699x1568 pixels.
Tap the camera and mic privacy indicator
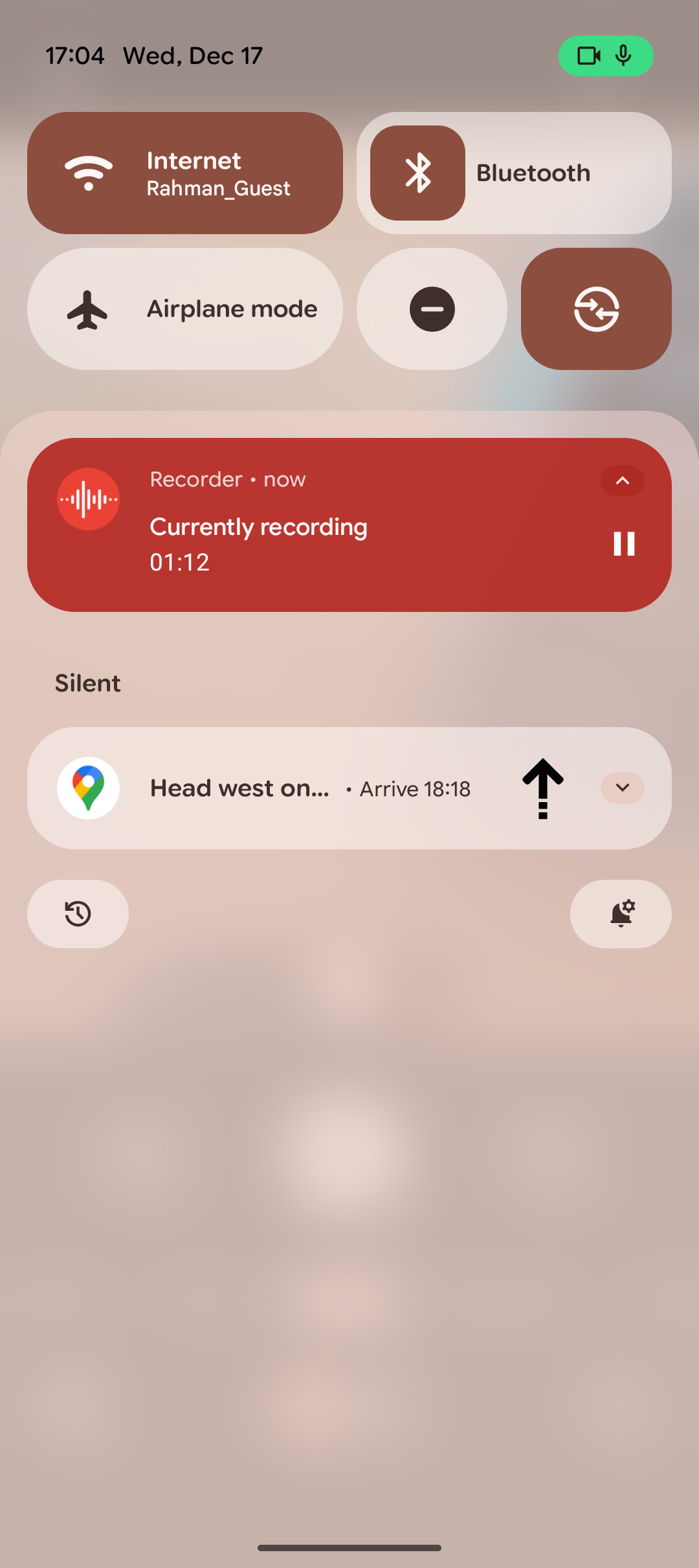606,56
